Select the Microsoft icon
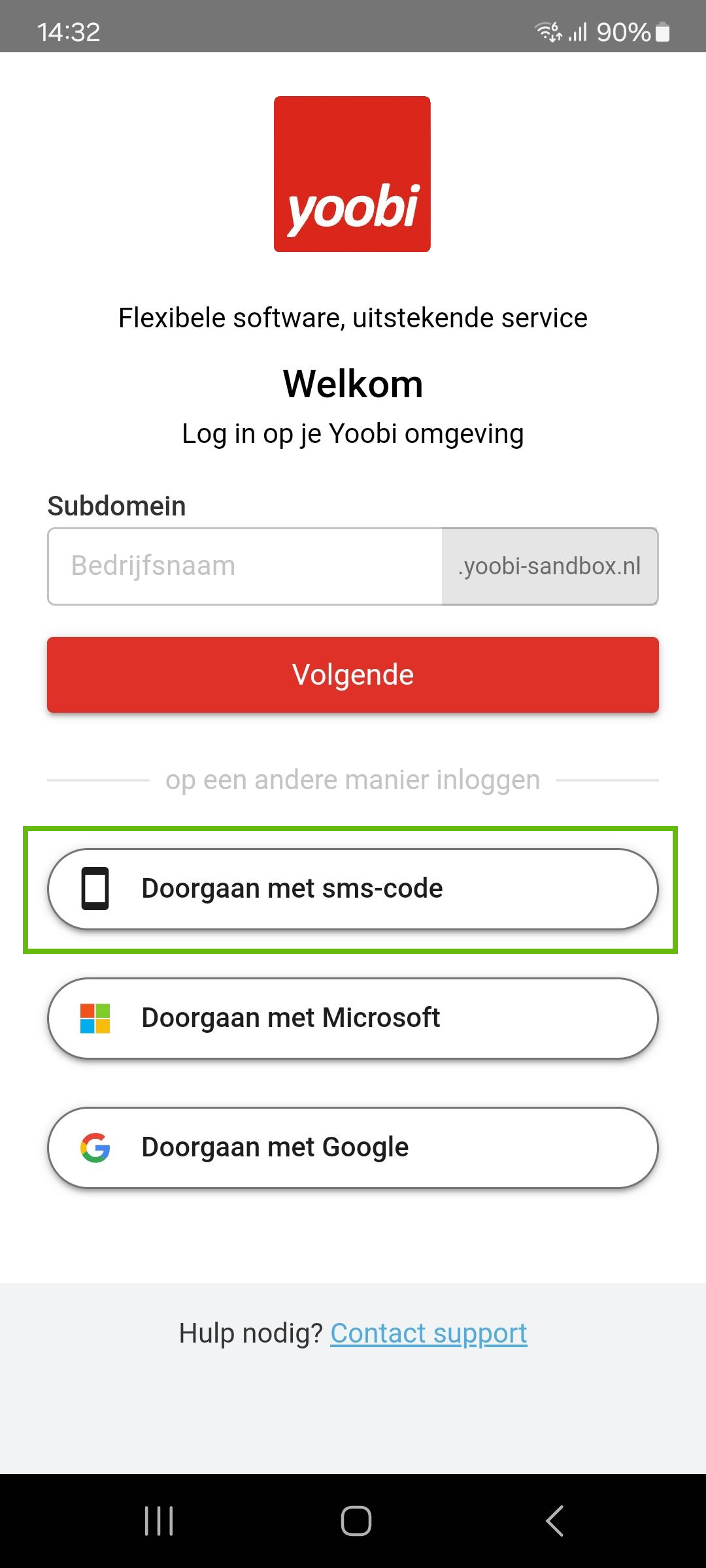 (x=95, y=1017)
